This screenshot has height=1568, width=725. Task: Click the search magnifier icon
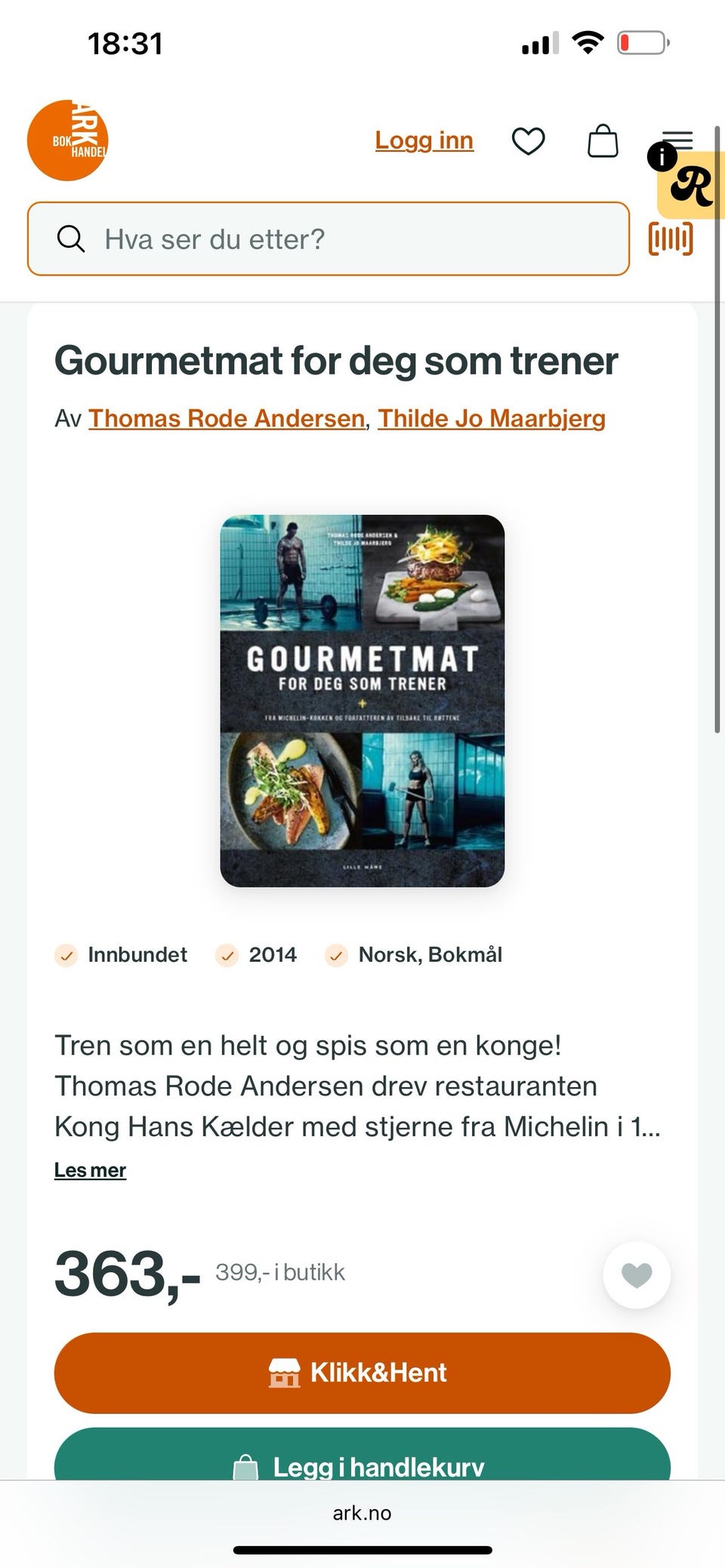(x=71, y=239)
